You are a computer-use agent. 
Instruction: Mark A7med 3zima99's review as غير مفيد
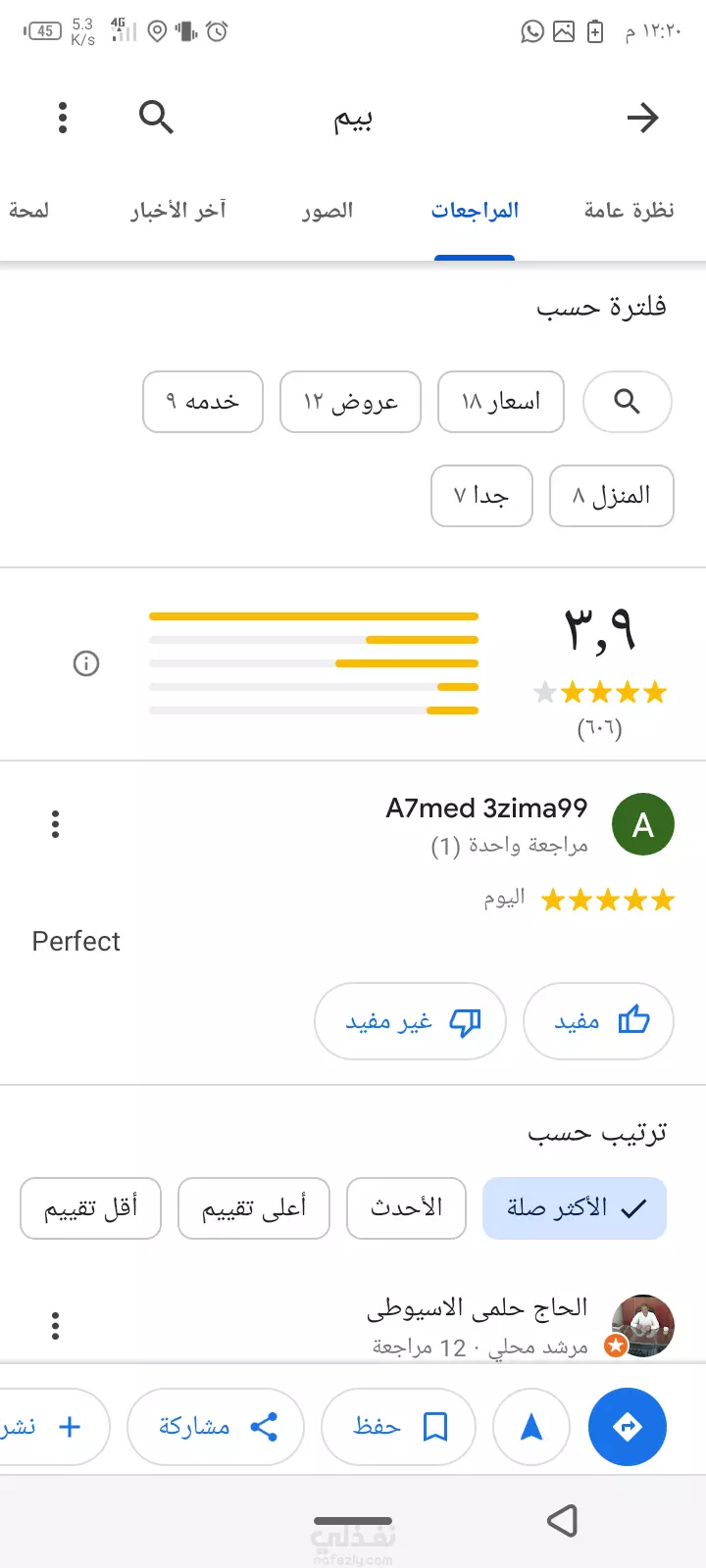(x=410, y=1021)
